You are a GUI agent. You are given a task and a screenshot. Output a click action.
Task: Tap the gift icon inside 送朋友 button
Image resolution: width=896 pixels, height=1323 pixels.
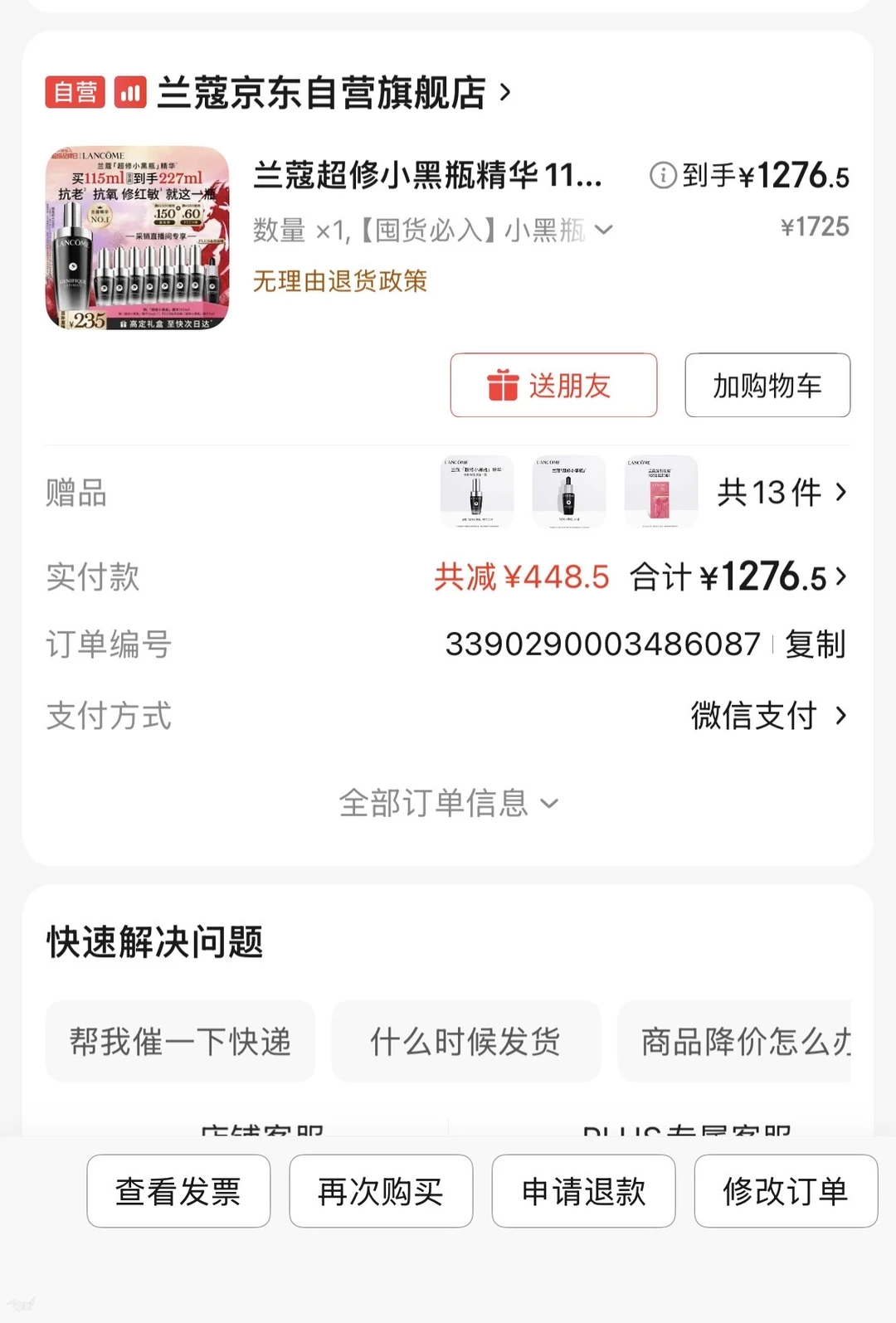(504, 384)
